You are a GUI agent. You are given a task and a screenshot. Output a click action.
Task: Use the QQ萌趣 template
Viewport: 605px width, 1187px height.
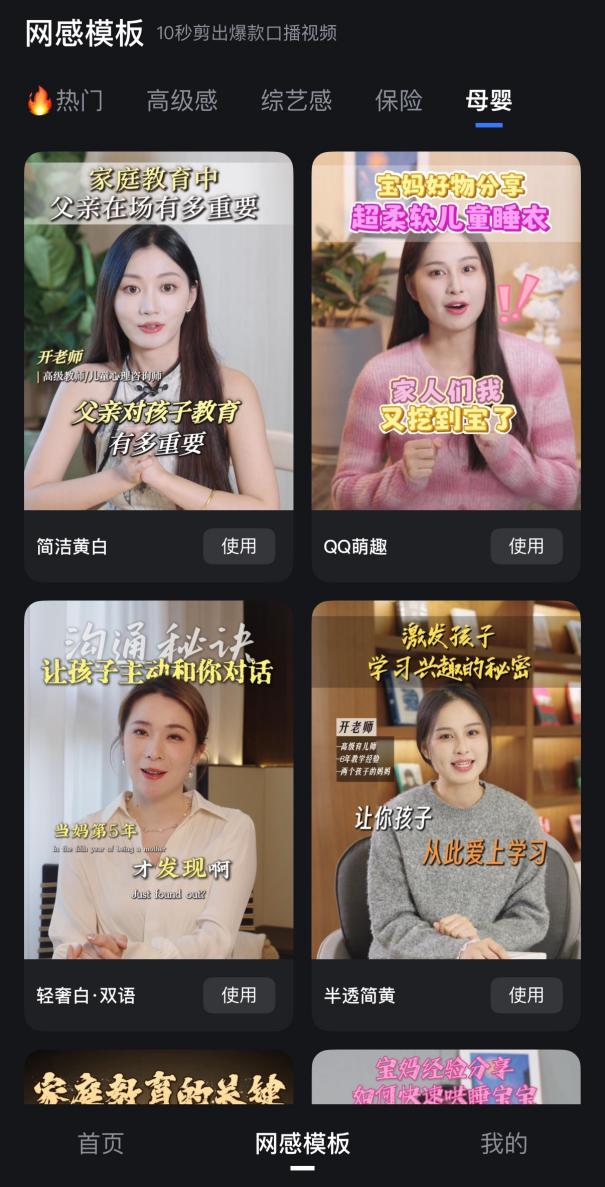tap(526, 546)
